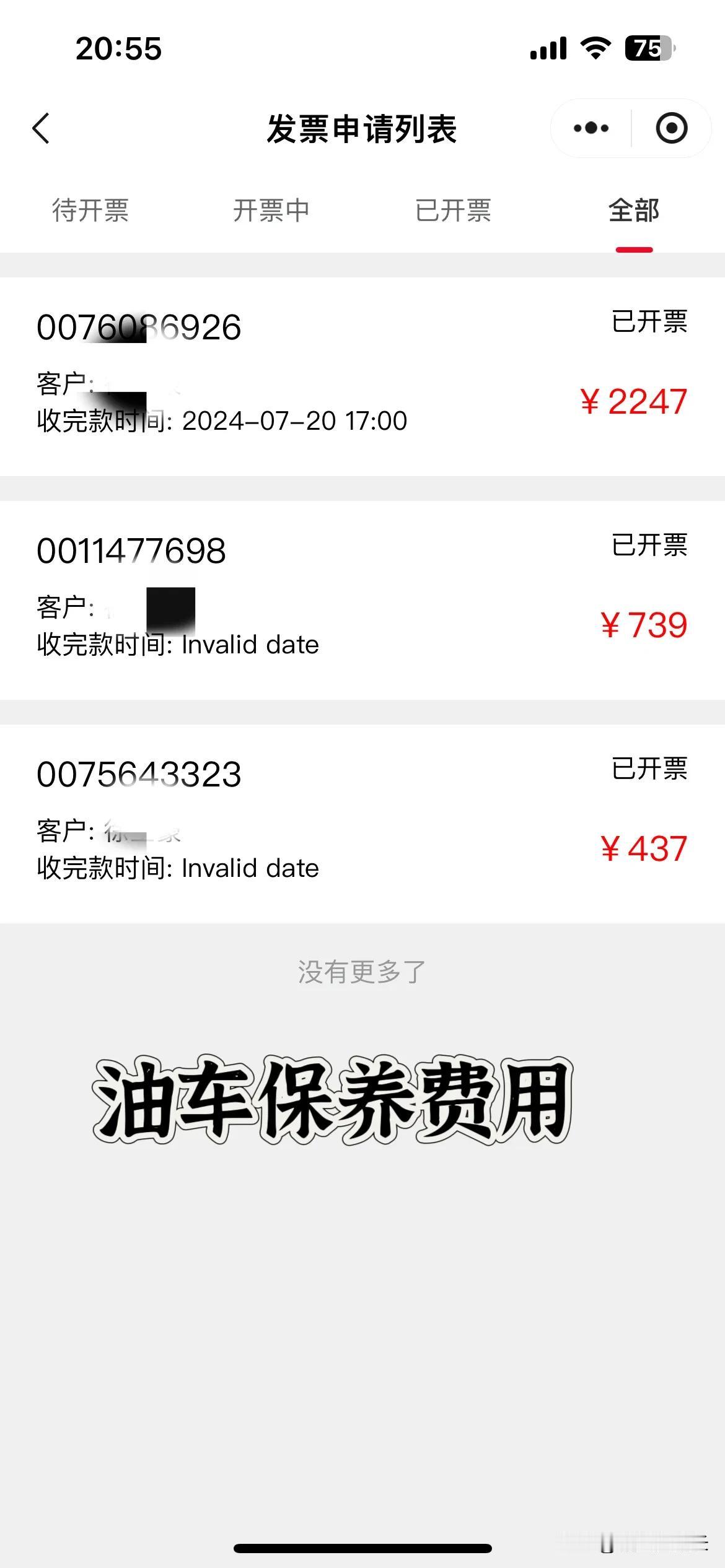Switch to the 开票中 tab
725x1568 pixels.
(x=271, y=211)
